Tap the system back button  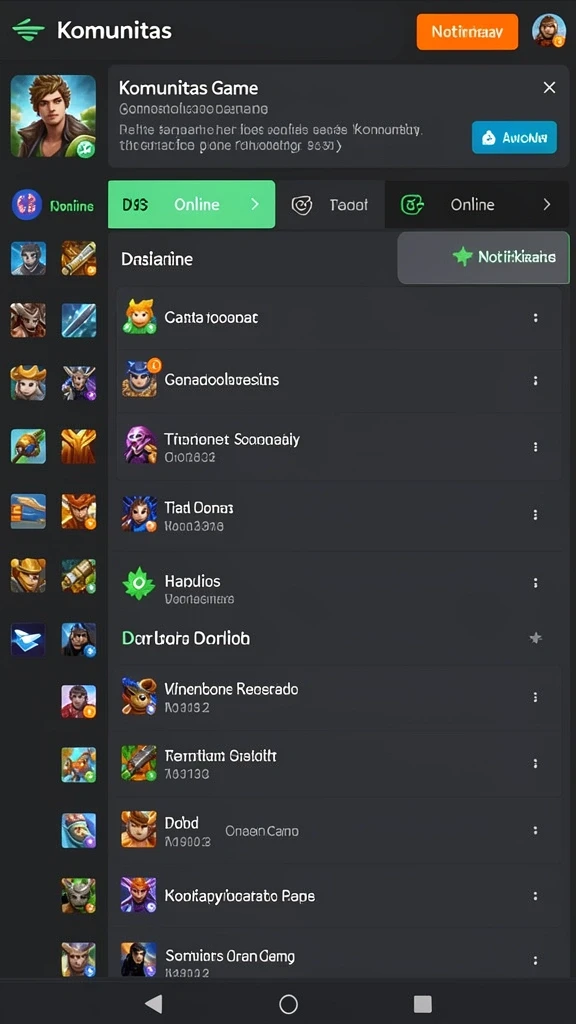coord(153,1004)
